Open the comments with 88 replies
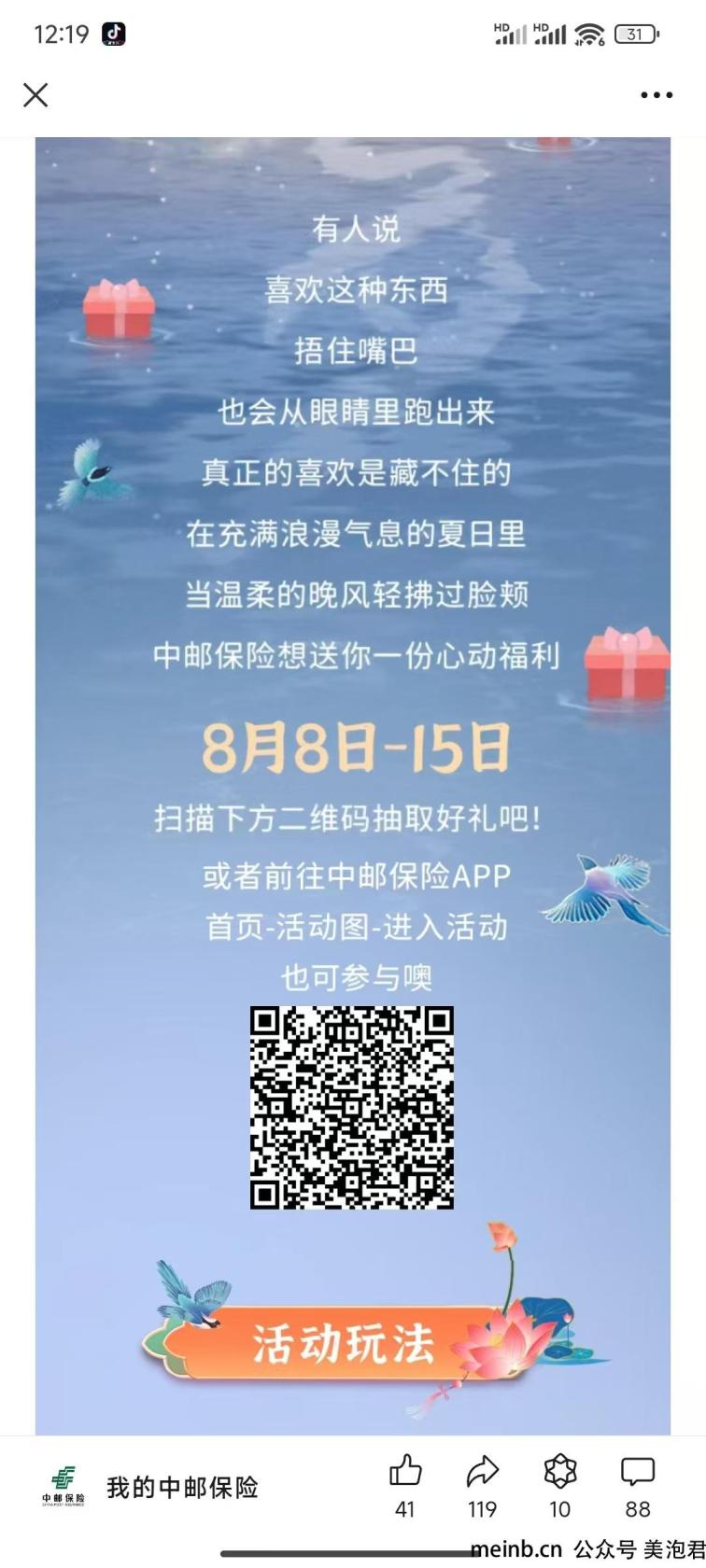The image size is (706, 1568). [638, 1472]
